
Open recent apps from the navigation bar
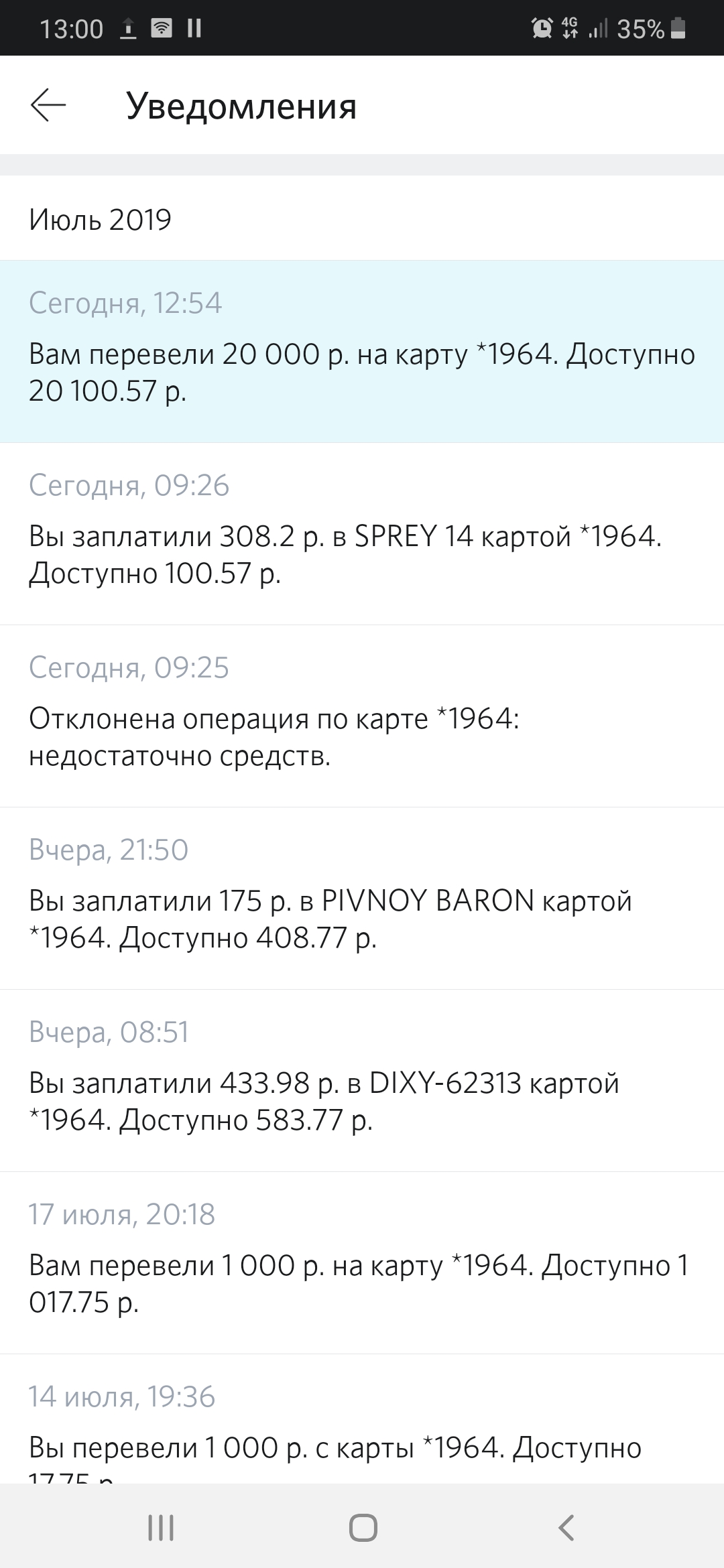pos(161,1528)
